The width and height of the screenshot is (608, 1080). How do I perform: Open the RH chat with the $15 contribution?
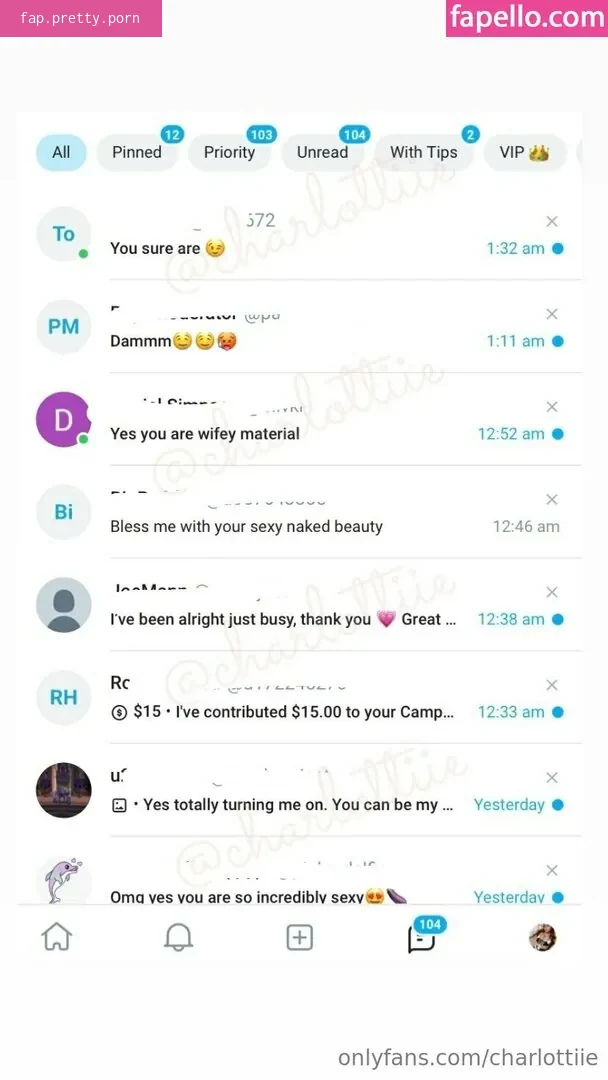300,698
